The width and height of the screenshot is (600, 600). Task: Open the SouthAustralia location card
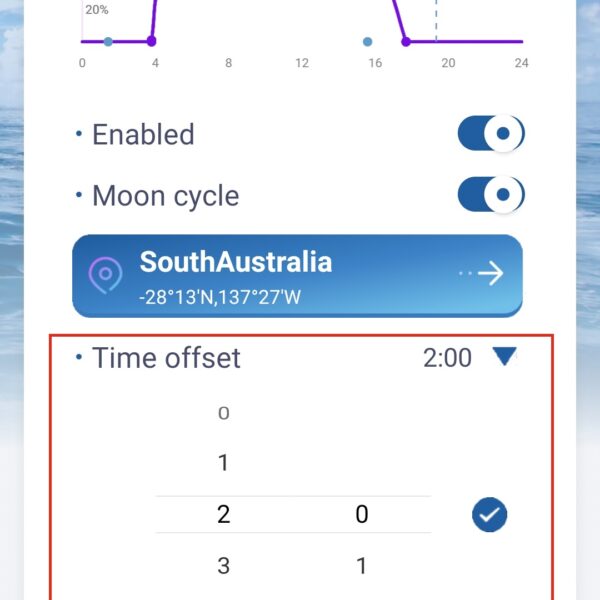coord(297,275)
